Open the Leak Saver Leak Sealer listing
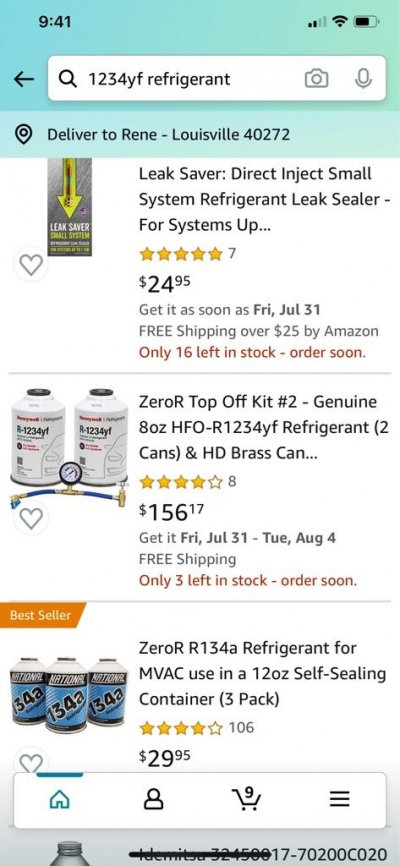This screenshot has height=866, width=400. click(x=264, y=199)
